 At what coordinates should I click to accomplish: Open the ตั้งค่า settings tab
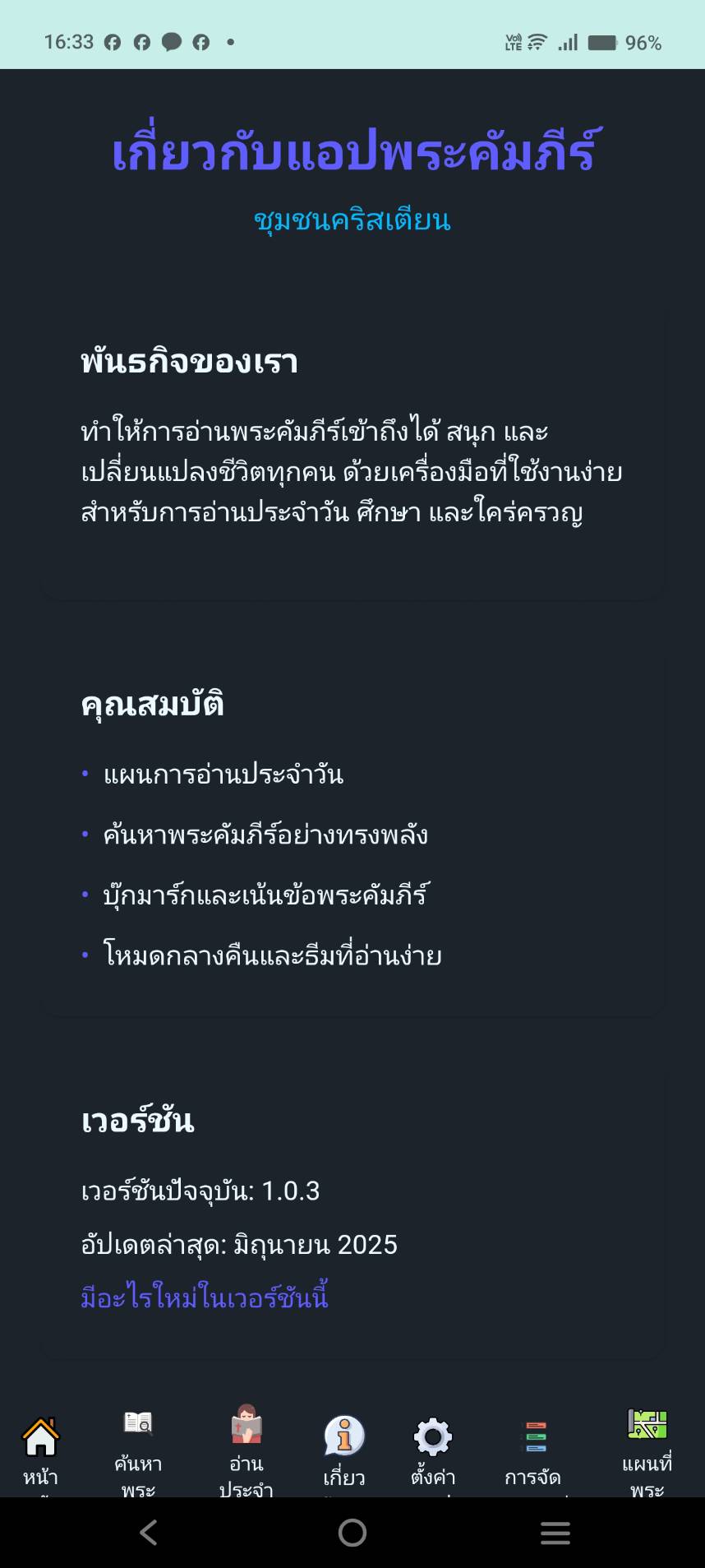(433, 1451)
